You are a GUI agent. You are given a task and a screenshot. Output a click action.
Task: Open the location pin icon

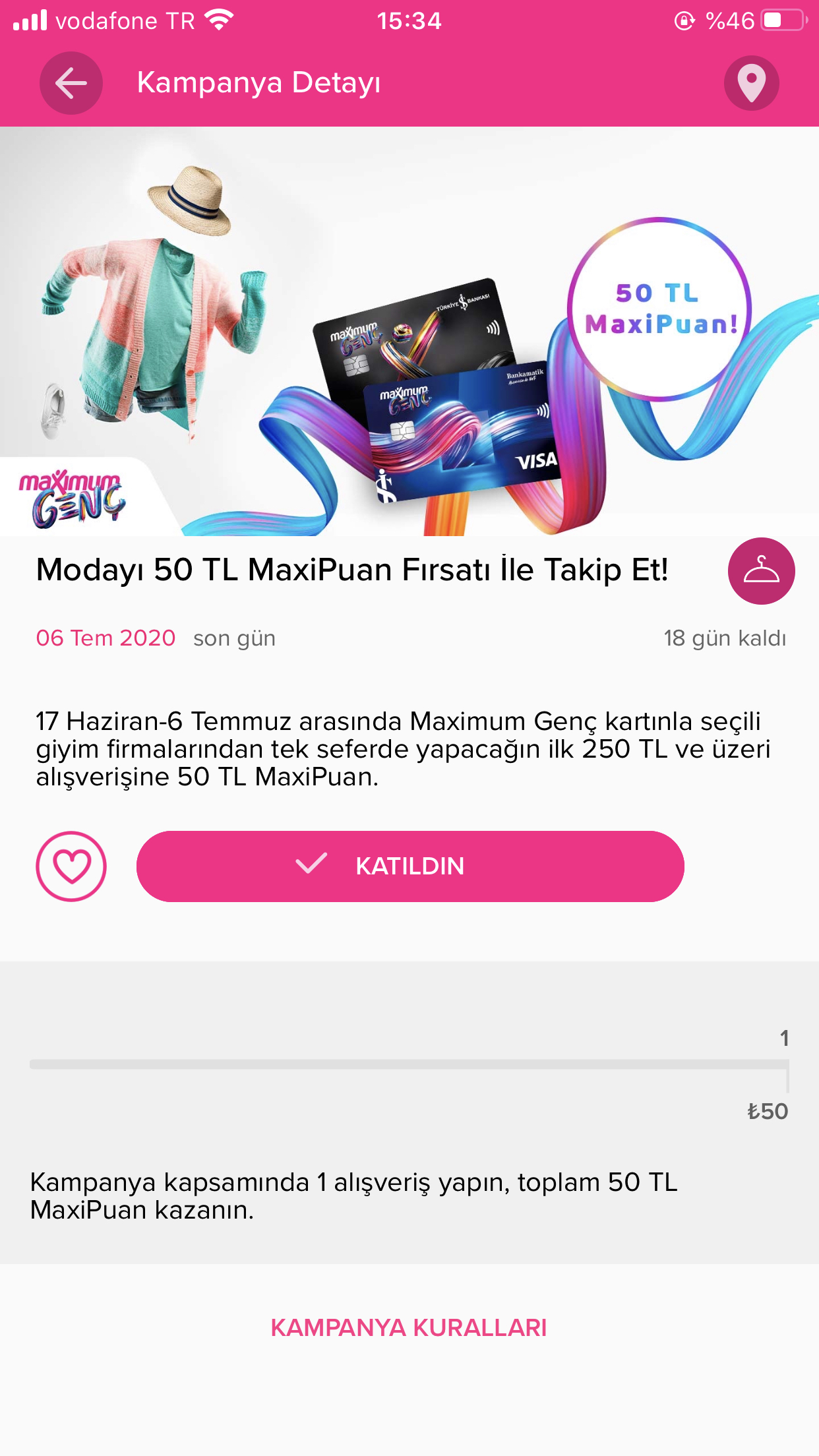[x=751, y=83]
